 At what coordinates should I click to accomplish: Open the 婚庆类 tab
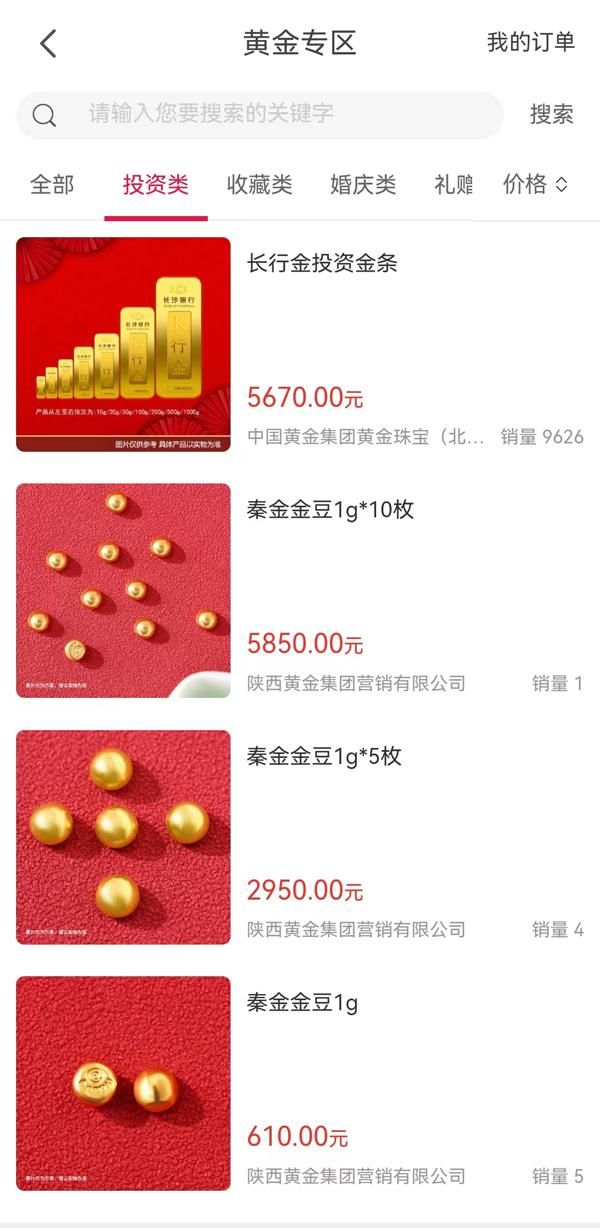pos(363,185)
